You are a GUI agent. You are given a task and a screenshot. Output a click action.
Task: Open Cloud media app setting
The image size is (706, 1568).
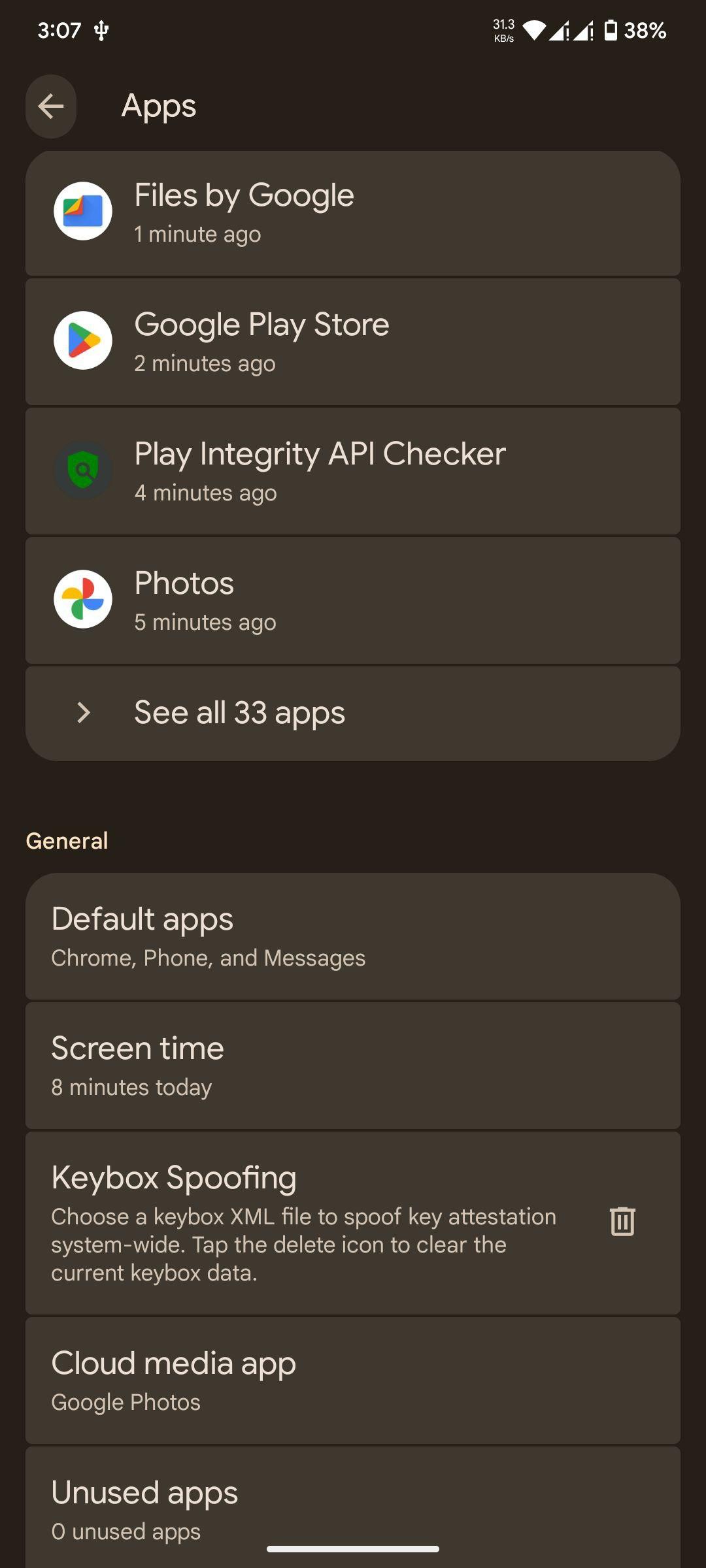click(353, 1380)
